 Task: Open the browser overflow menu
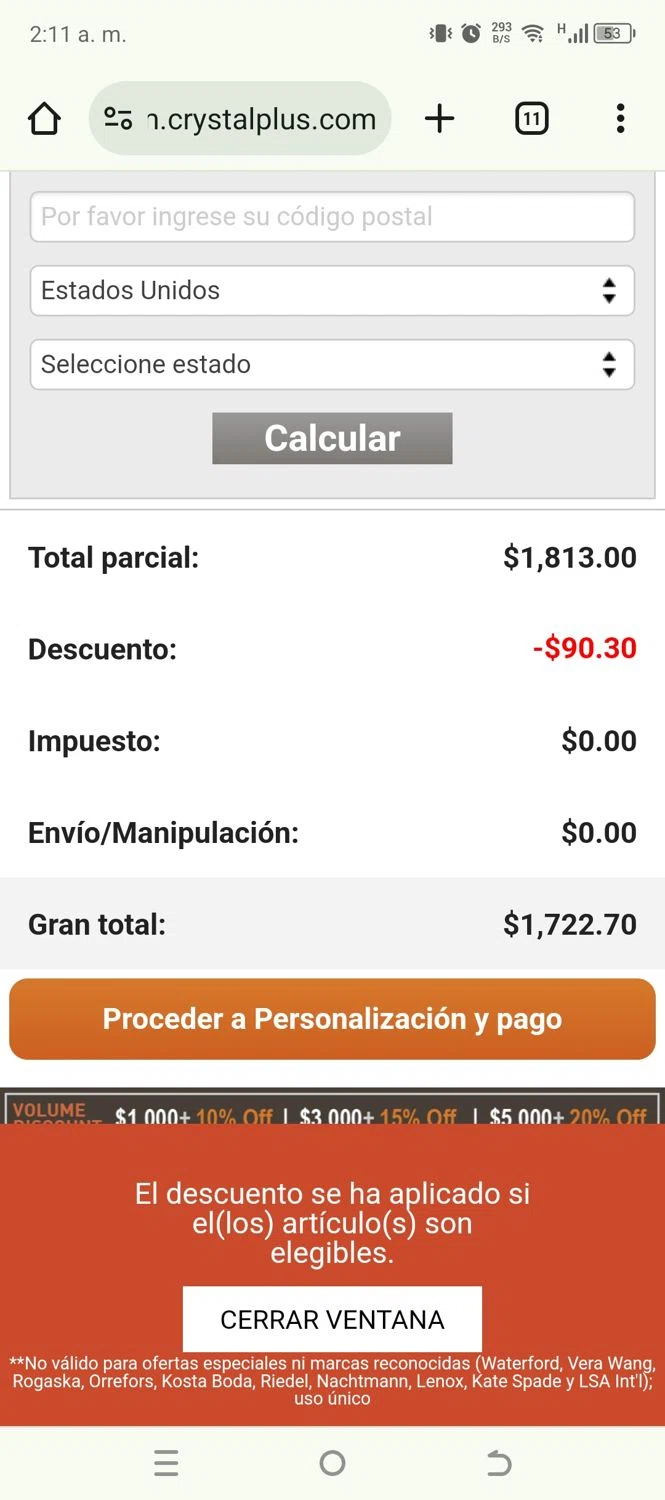point(620,120)
